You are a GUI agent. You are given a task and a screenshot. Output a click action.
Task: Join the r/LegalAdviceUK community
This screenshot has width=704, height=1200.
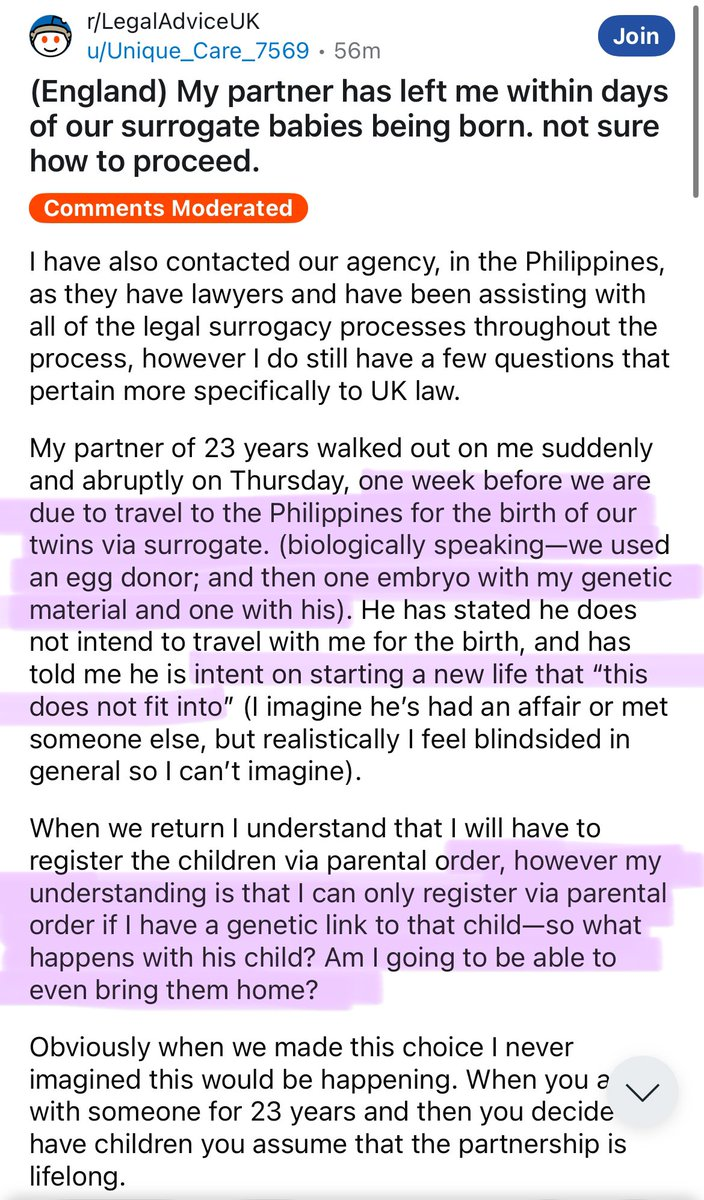pyautogui.click(x=635, y=36)
